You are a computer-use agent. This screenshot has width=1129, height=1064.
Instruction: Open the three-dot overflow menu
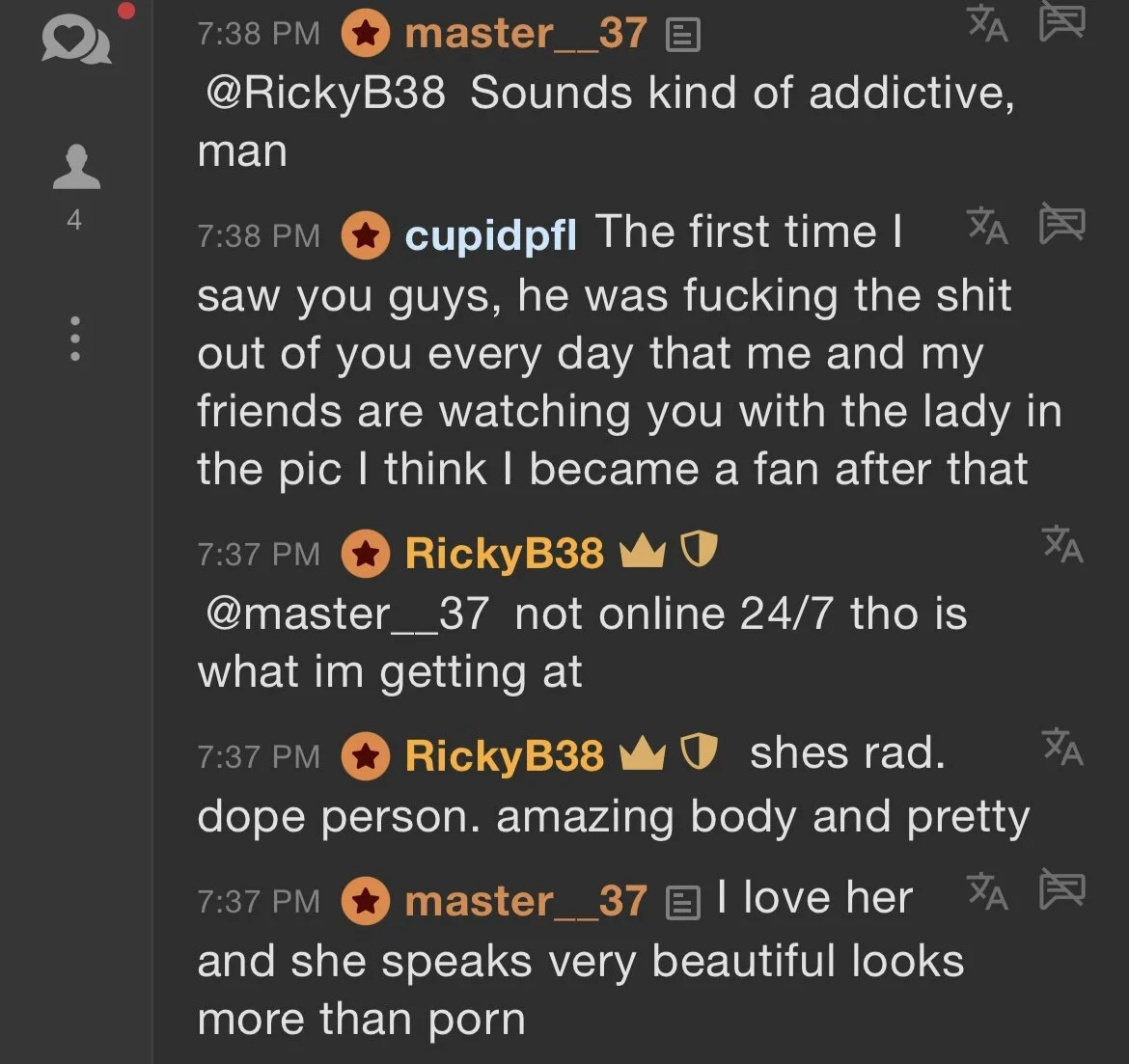pos(75,339)
